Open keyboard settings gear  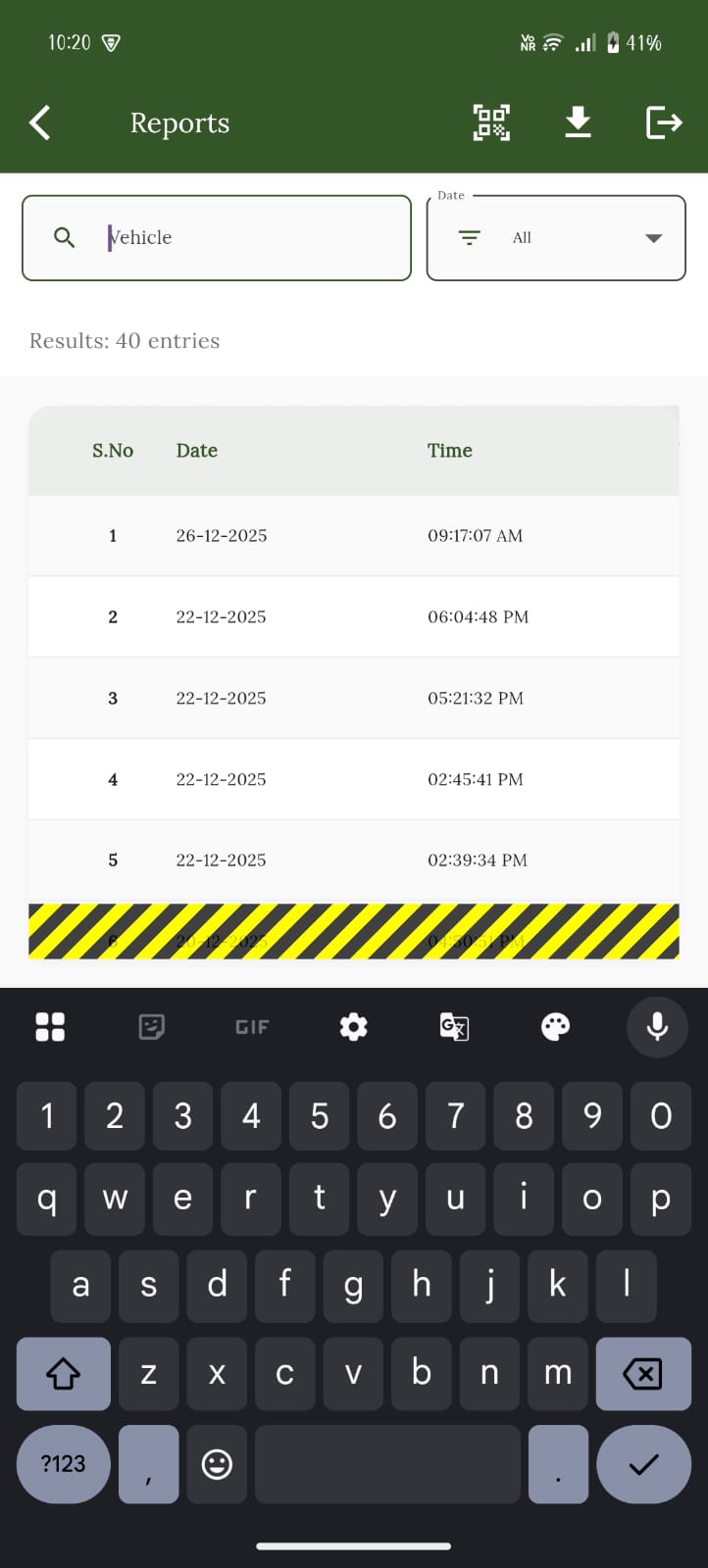point(353,1027)
